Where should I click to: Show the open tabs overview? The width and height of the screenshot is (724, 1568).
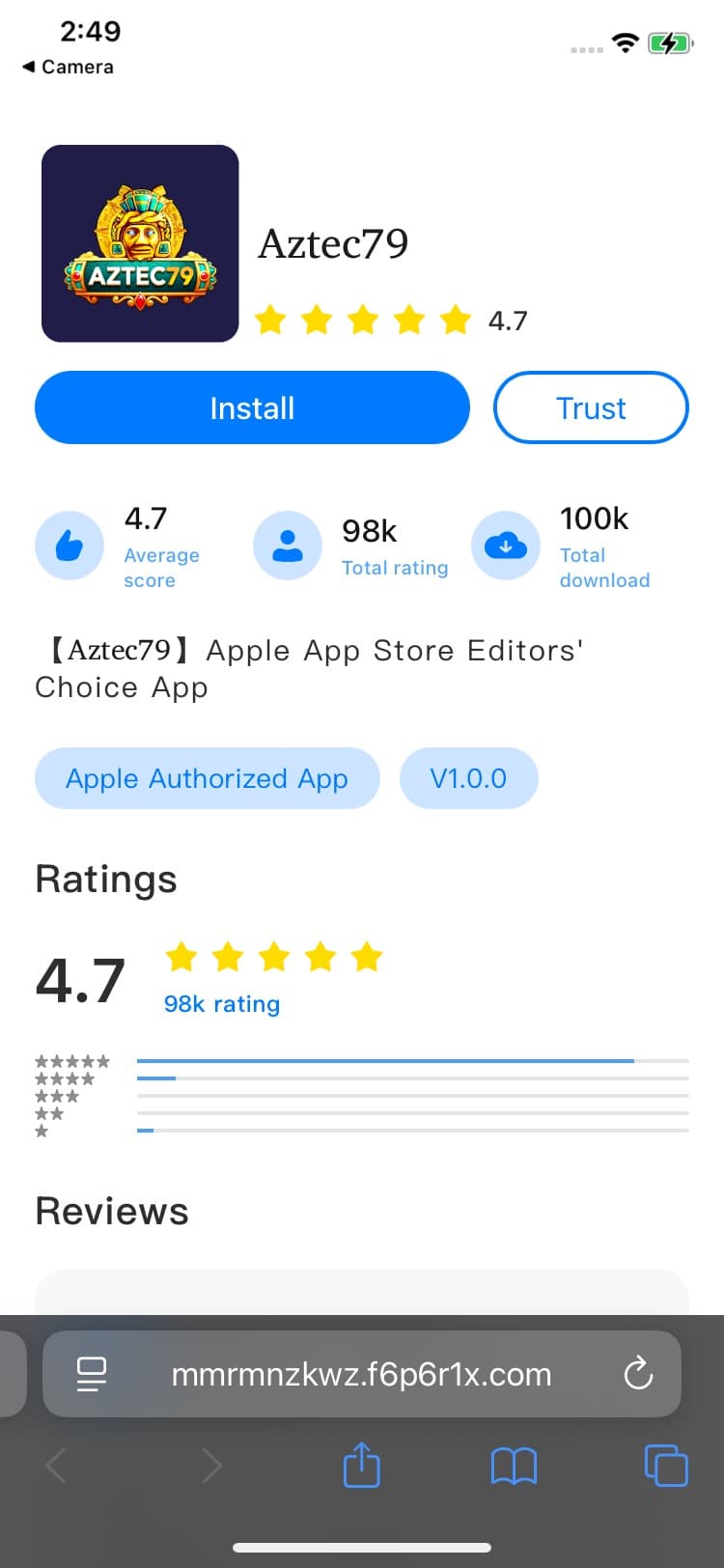(666, 1465)
